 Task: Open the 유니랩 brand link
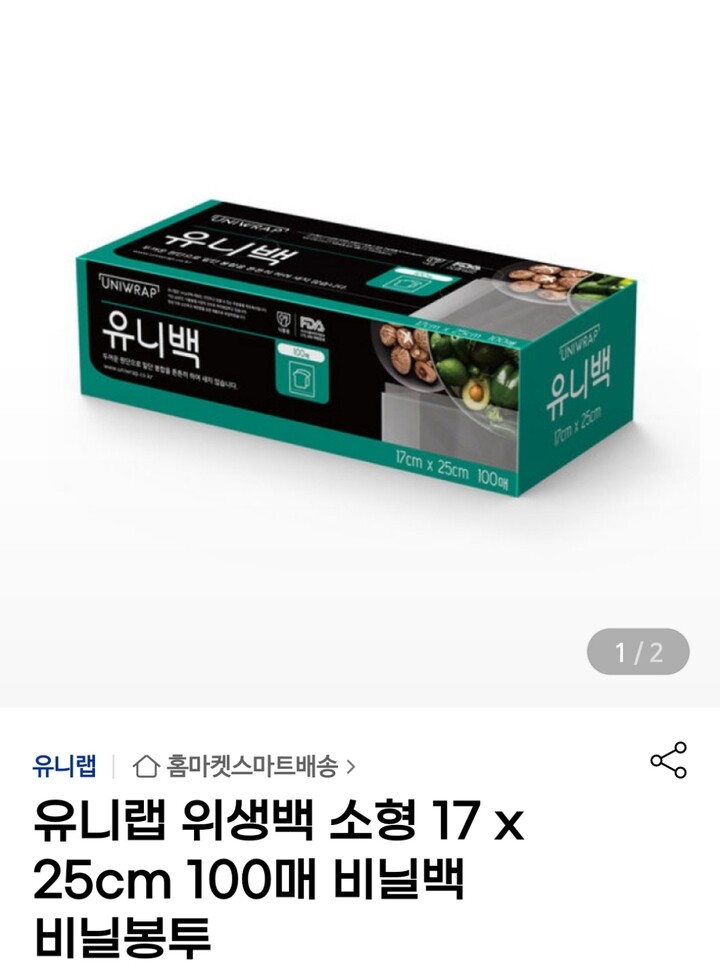coord(65,766)
